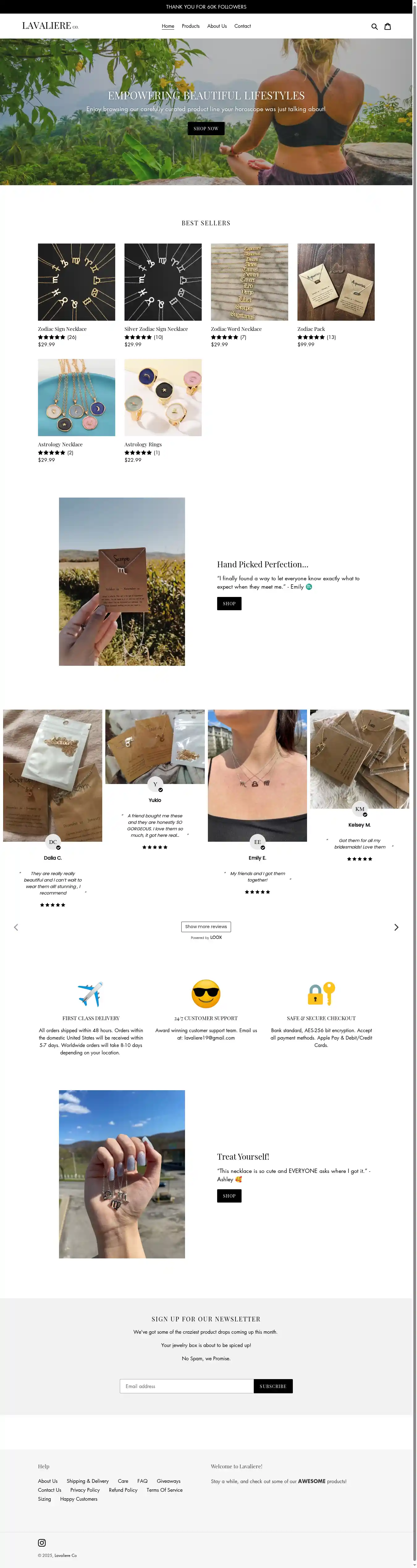Image resolution: width=417 pixels, height=1568 pixels.
Task: Subscribe to the newsletter
Action: click(273, 1386)
